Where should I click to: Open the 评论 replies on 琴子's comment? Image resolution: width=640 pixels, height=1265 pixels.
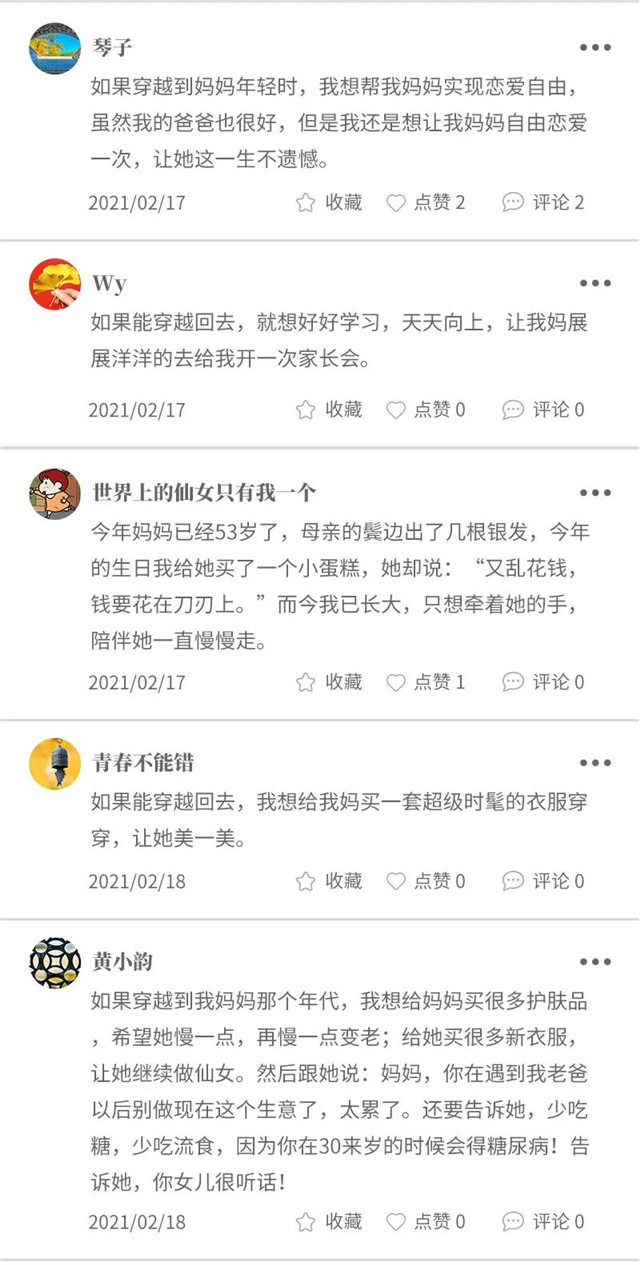[543, 203]
